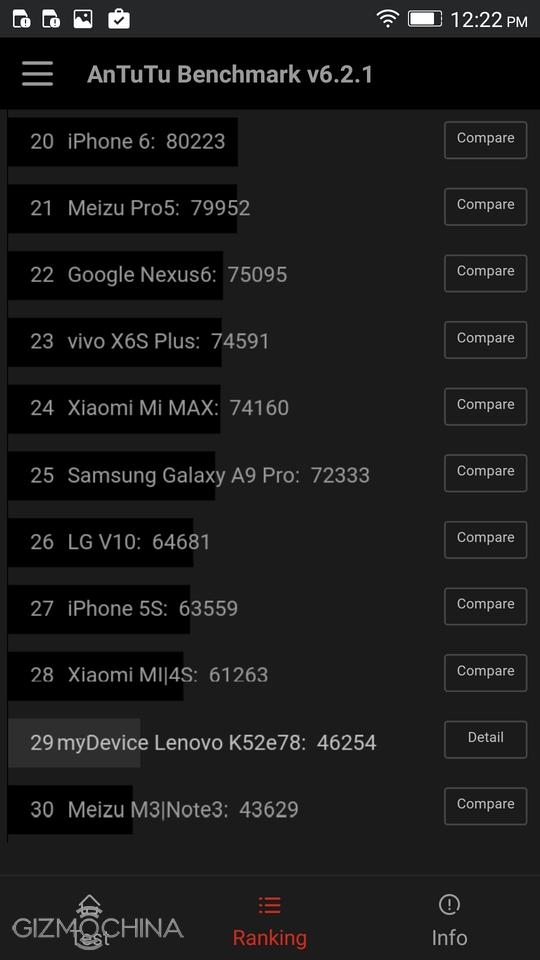Compare with Xiaomi MI|4S

click(486, 673)
